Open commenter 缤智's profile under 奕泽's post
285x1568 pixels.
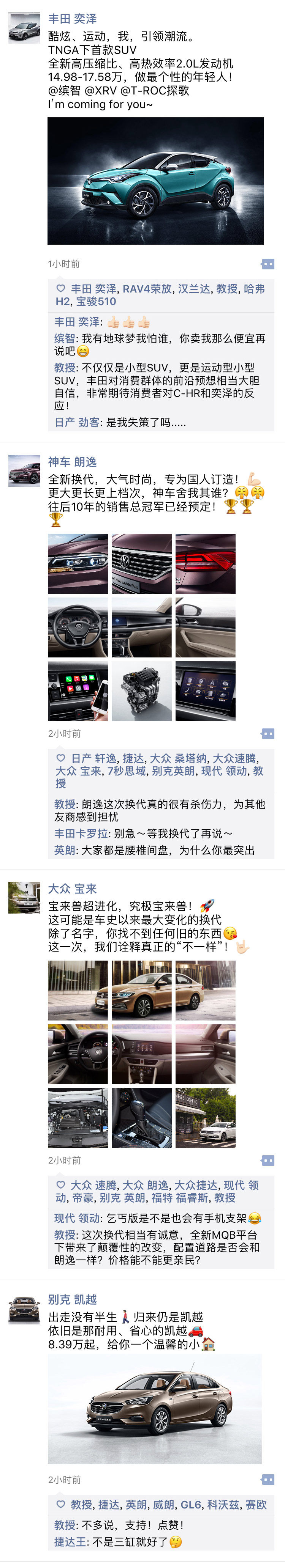[65, 338]
